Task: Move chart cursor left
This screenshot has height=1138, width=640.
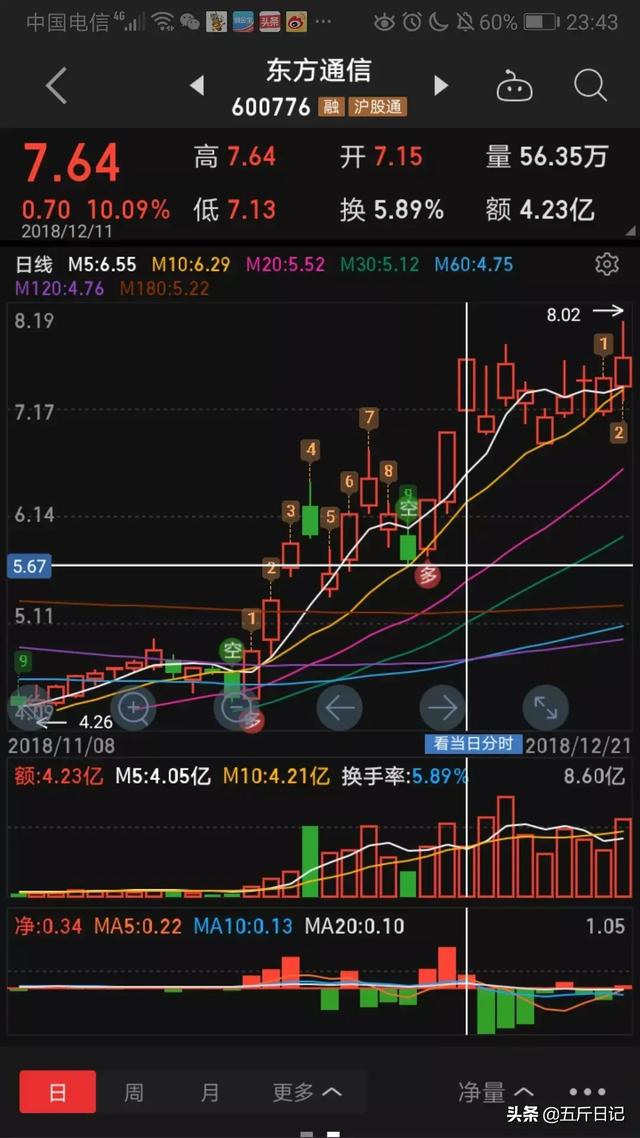Action: coord(340,707)
